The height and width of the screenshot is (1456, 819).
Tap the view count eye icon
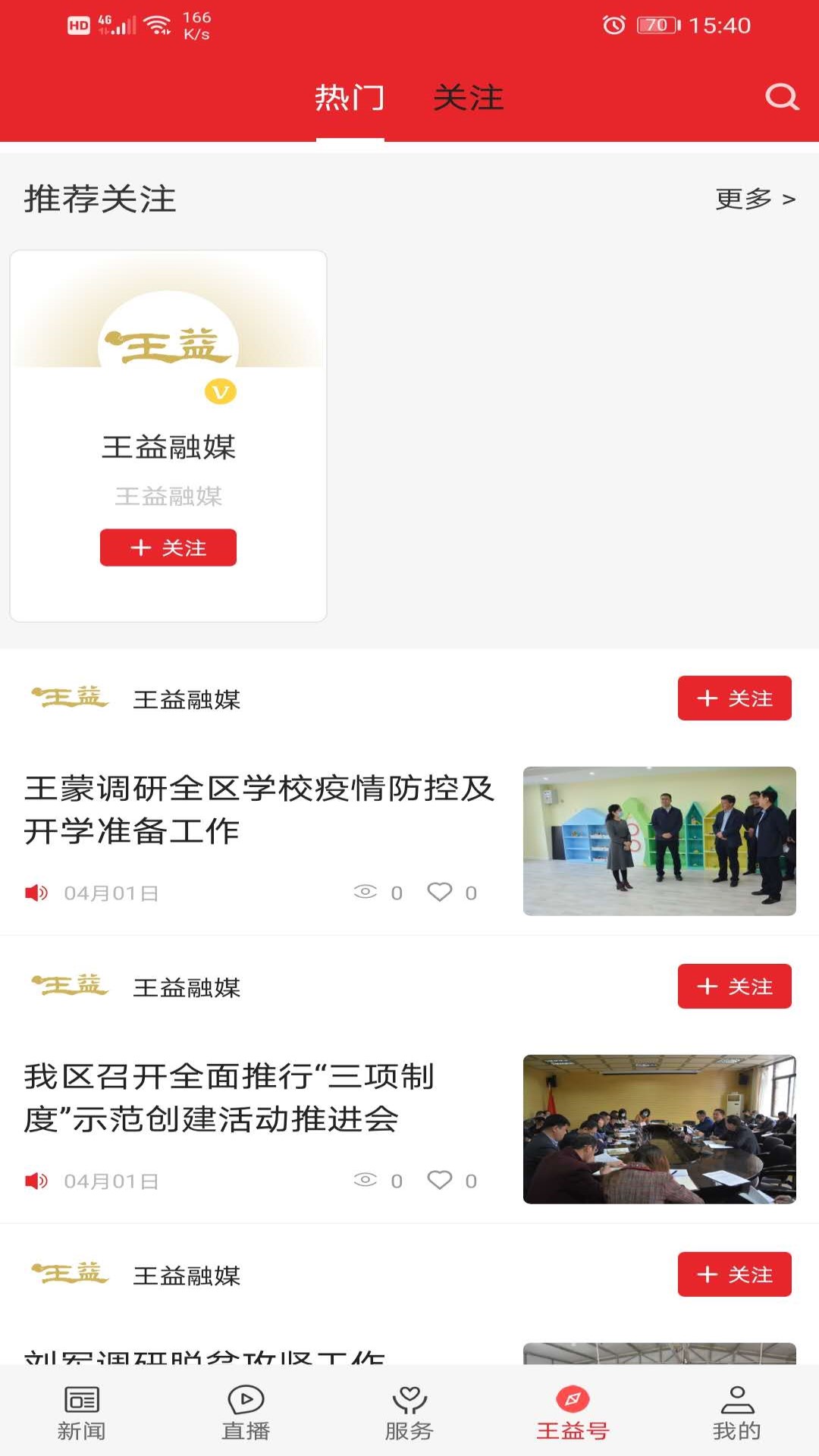[369, 892]
